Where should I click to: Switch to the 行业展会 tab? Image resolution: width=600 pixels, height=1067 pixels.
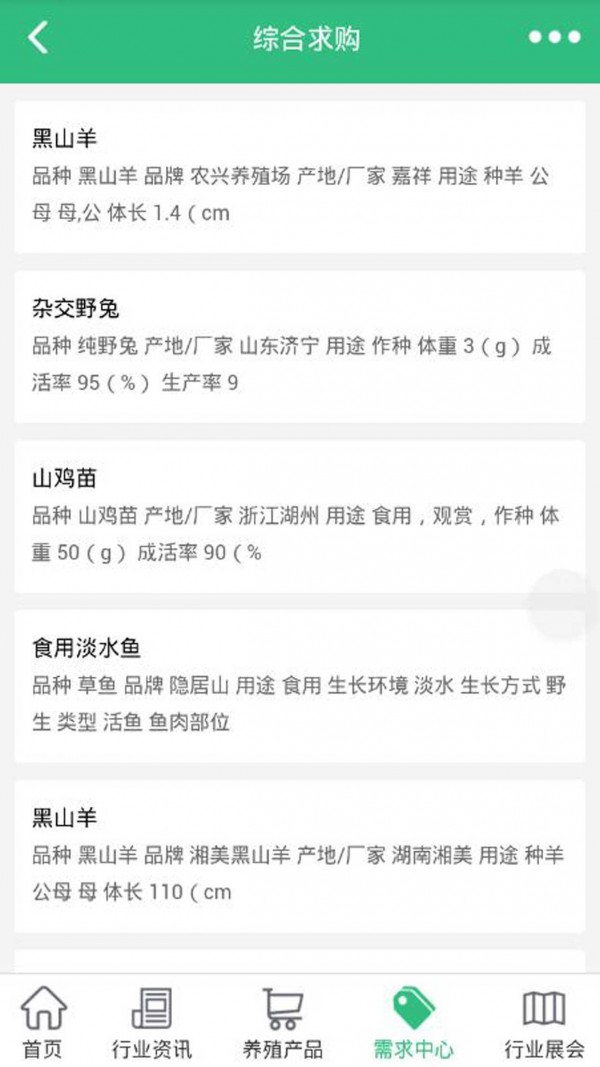pyautogui.click(x=544, y=1022)
